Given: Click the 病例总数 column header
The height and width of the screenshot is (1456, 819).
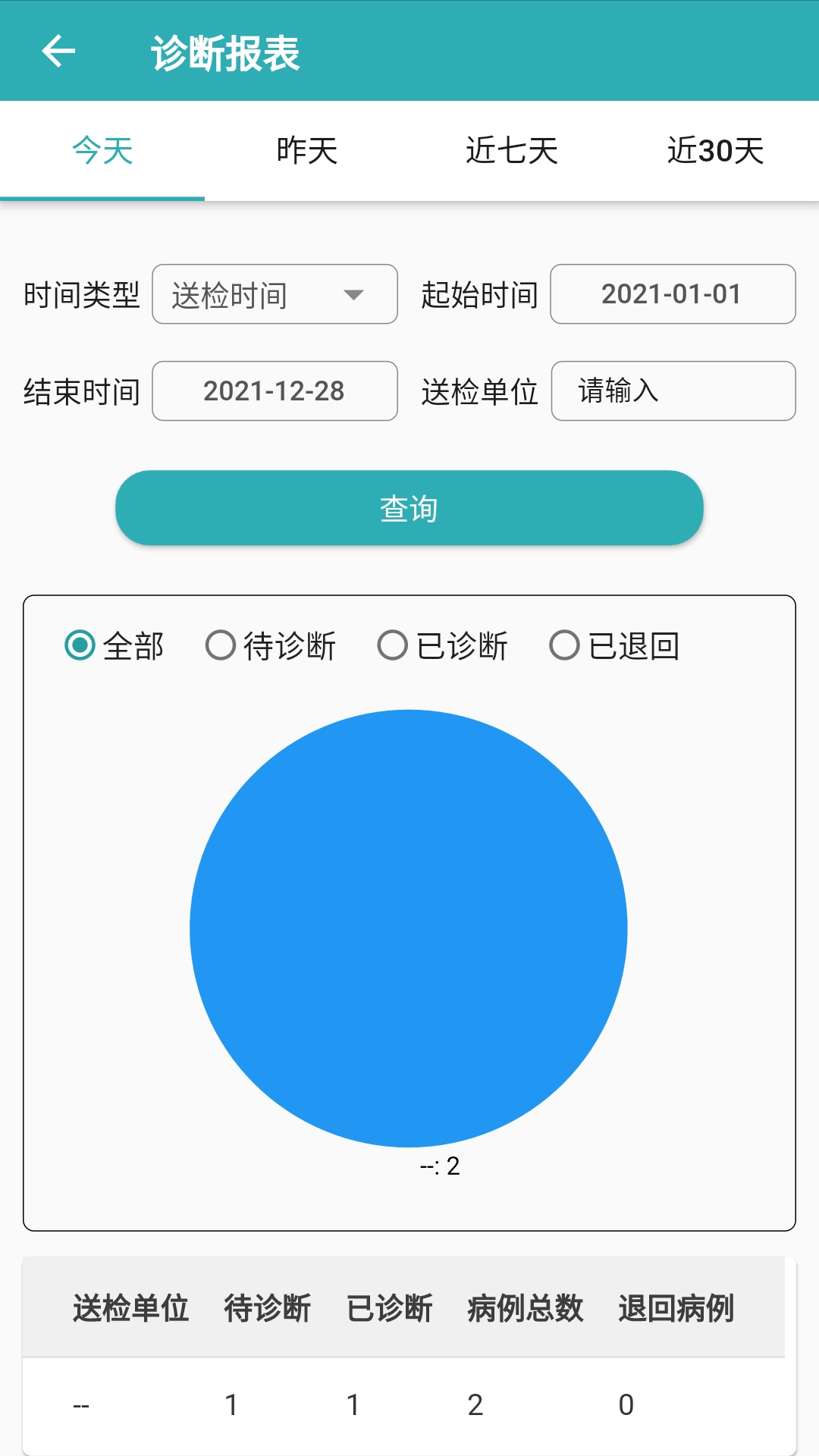Looking at the screenshot, I should tap(524, 1307).
